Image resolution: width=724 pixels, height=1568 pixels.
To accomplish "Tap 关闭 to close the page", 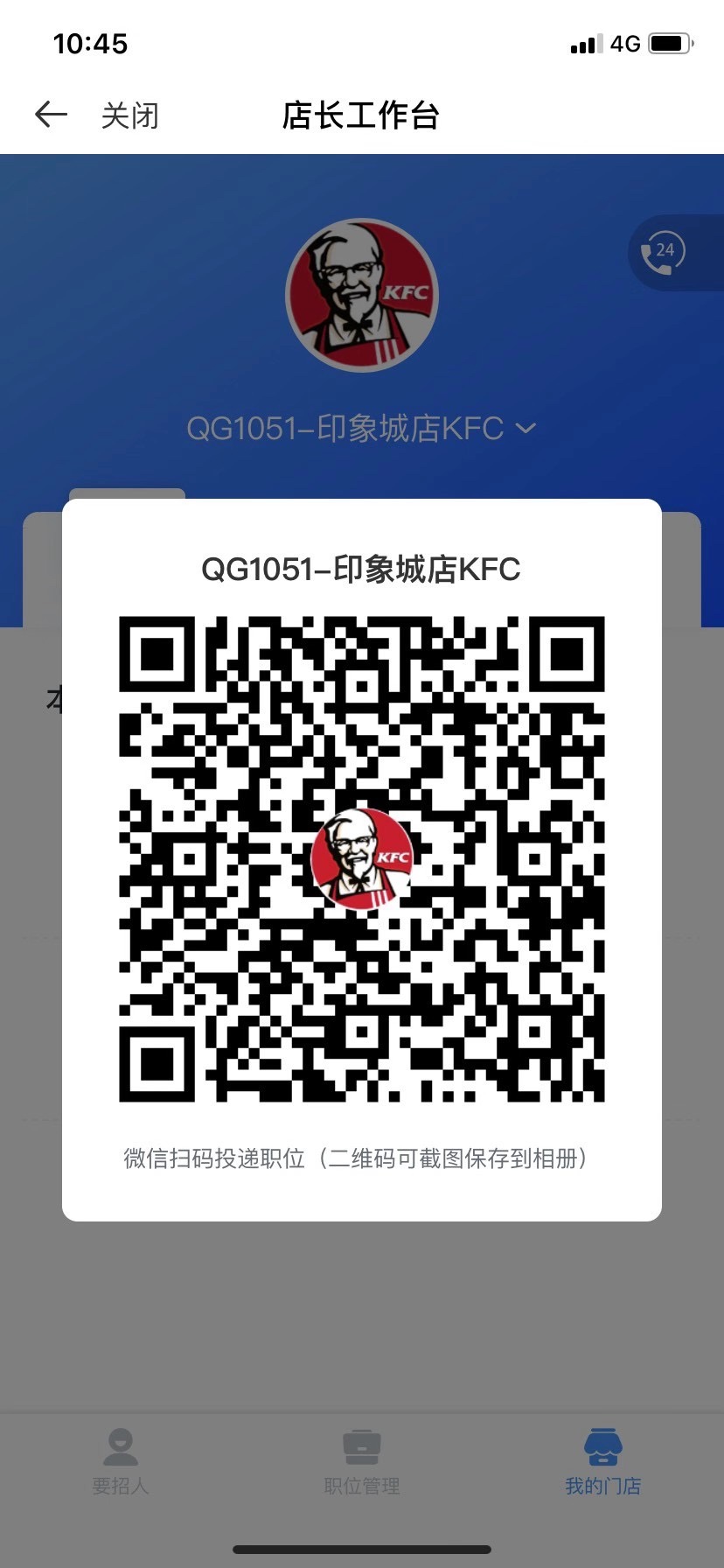I will pos(130,115).
